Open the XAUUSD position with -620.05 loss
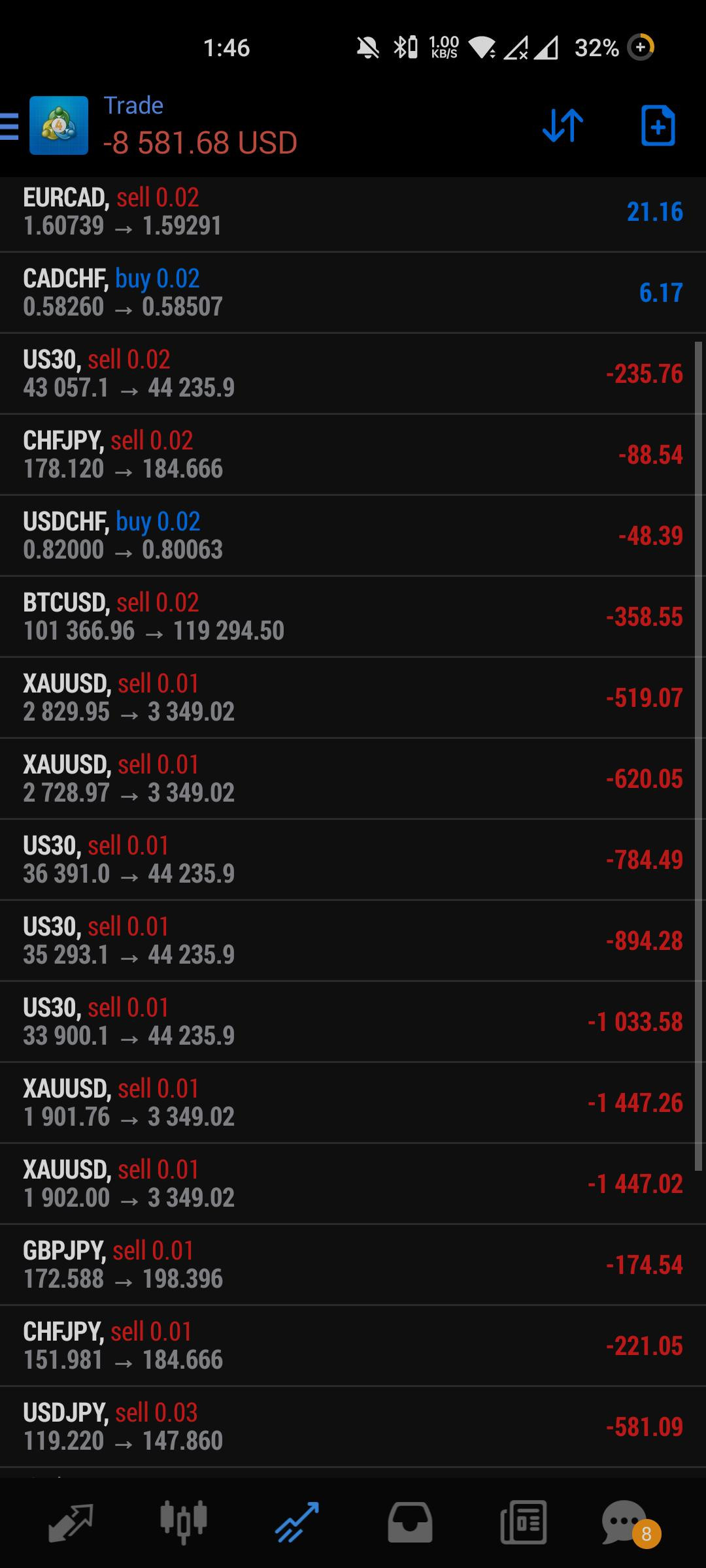This screenshot has height=1568, width=706. [x=353, y=779]
